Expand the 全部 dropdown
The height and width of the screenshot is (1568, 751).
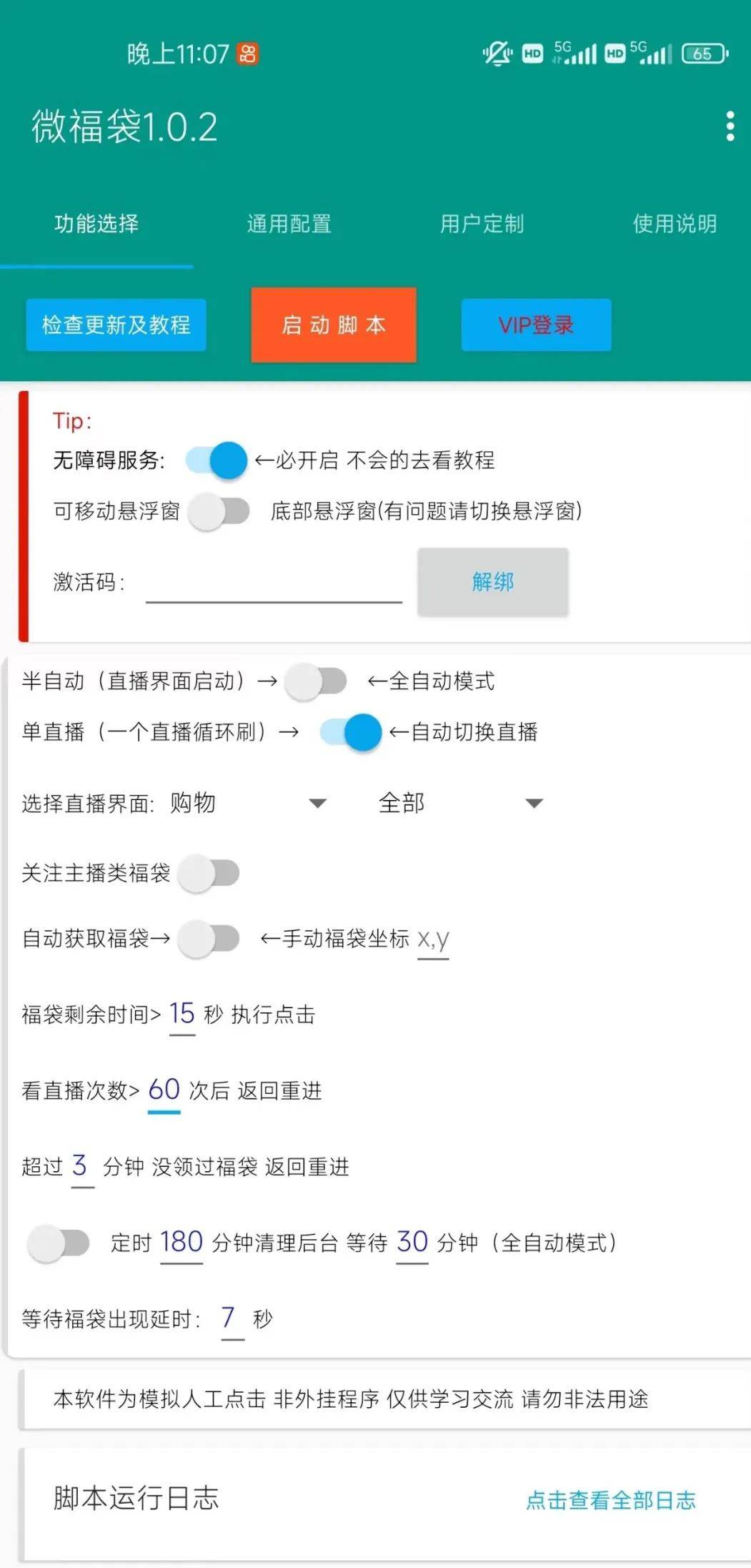point(460,803)
